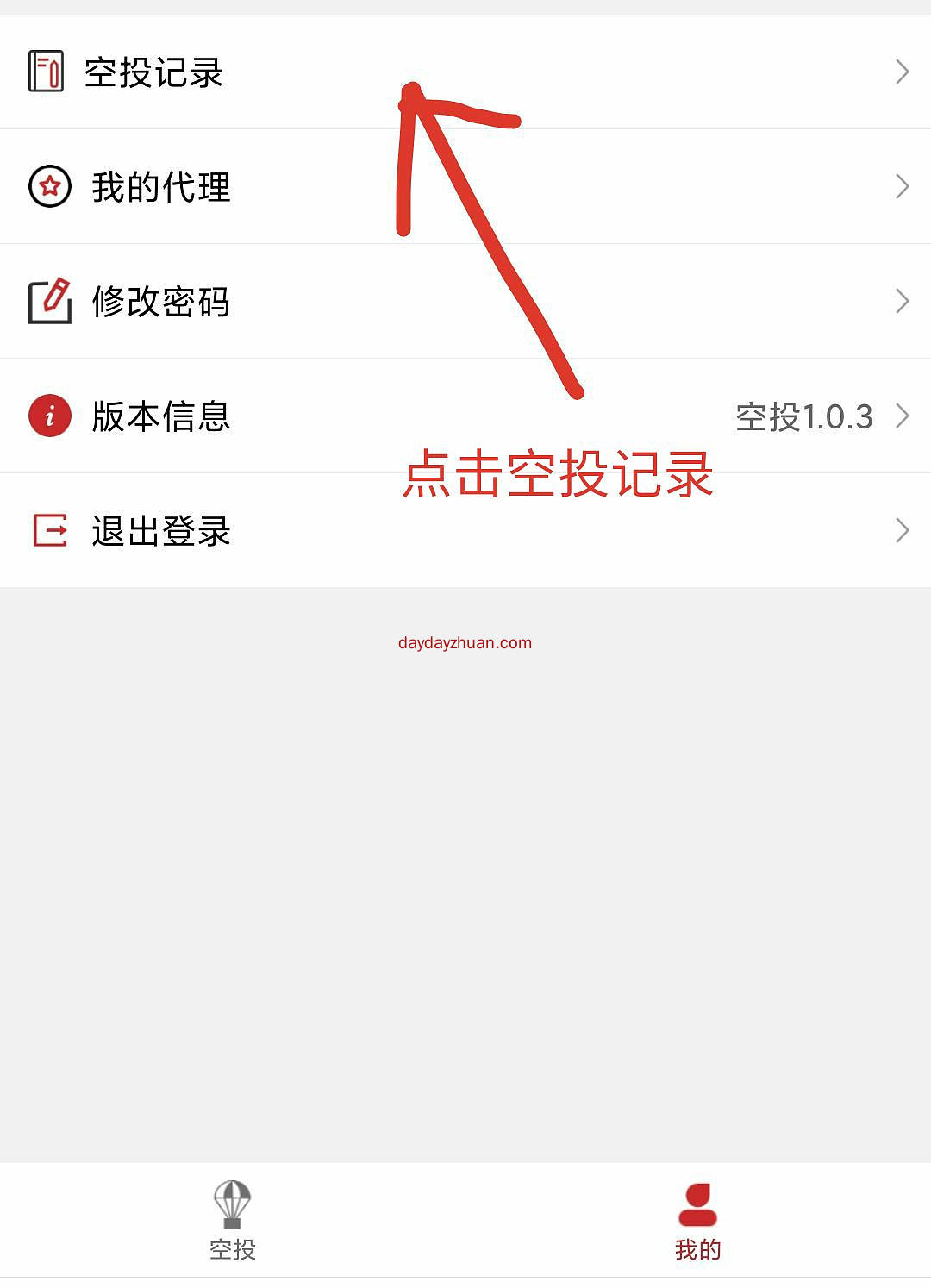Select the 我的代理 menu entry
The width and height of the screenshot is (931, 1288).
click(159, 186)
